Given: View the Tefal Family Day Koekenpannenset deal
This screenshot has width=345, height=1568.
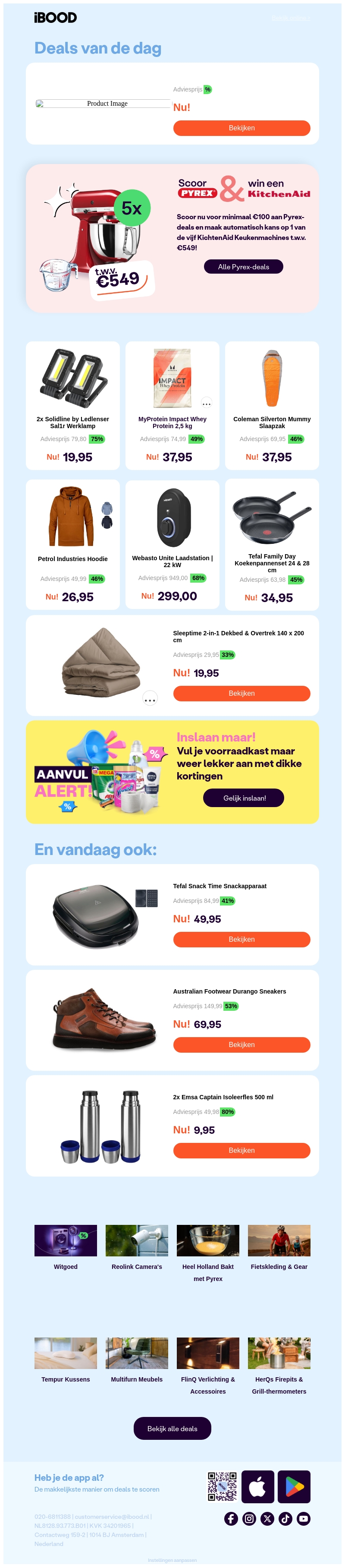Looking at the screenshot, I should [x=271, y=544].
